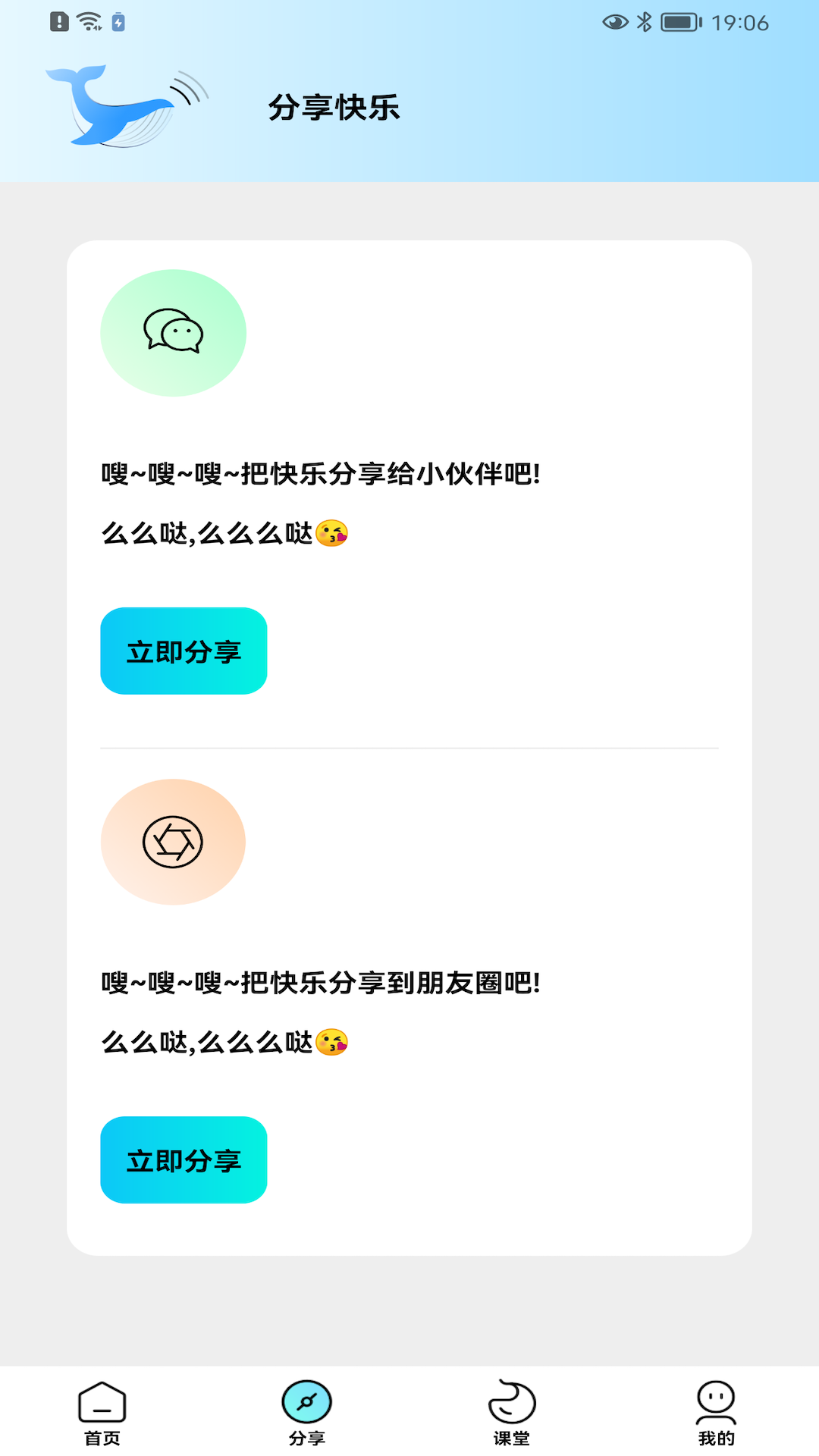Click the 分享快乐 title
Screen dimensions: 819x1456
click(x=334, y=108)
